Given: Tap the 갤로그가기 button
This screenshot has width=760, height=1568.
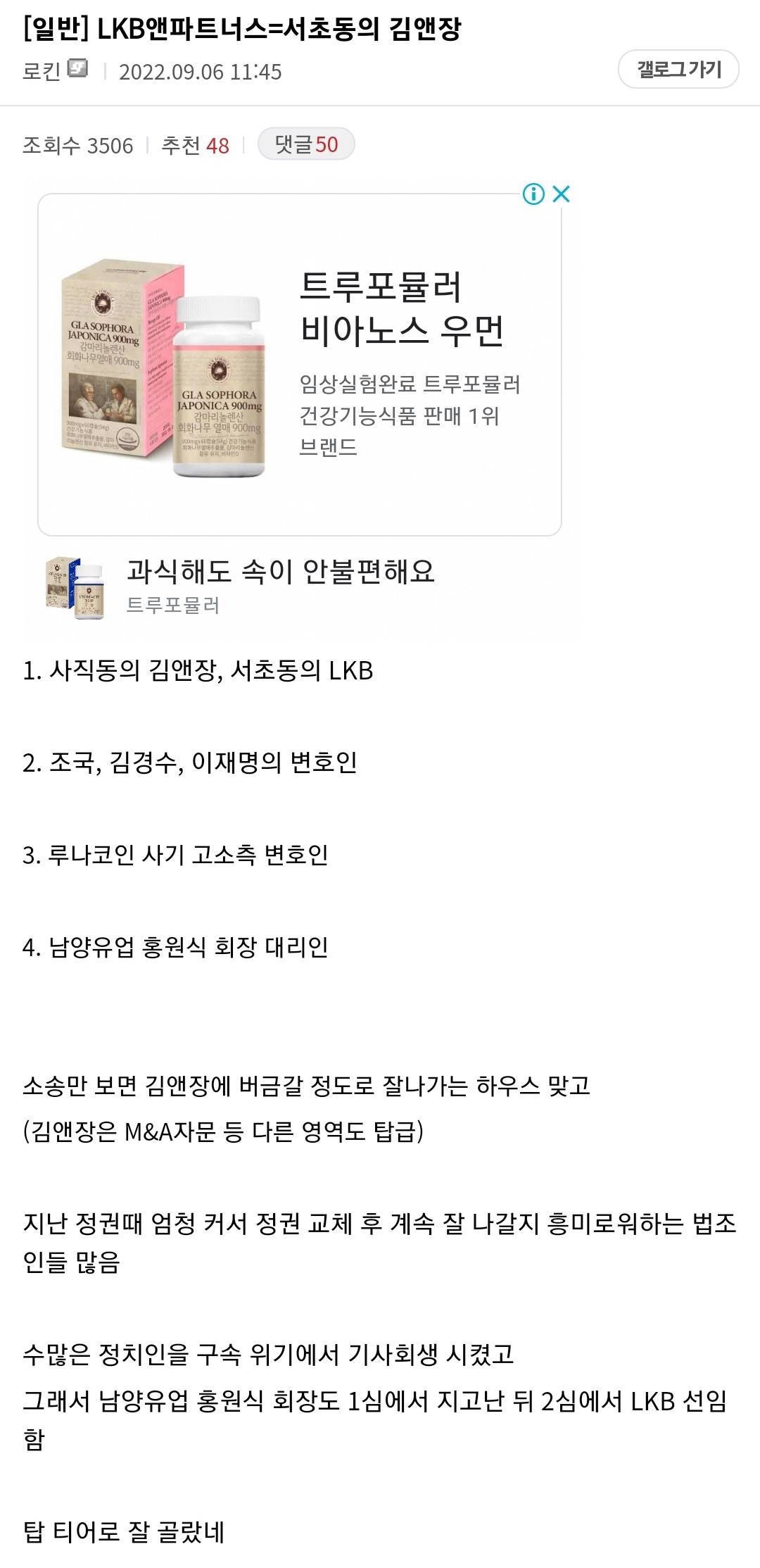Looking at the screenshot, I should click(678, 70).
